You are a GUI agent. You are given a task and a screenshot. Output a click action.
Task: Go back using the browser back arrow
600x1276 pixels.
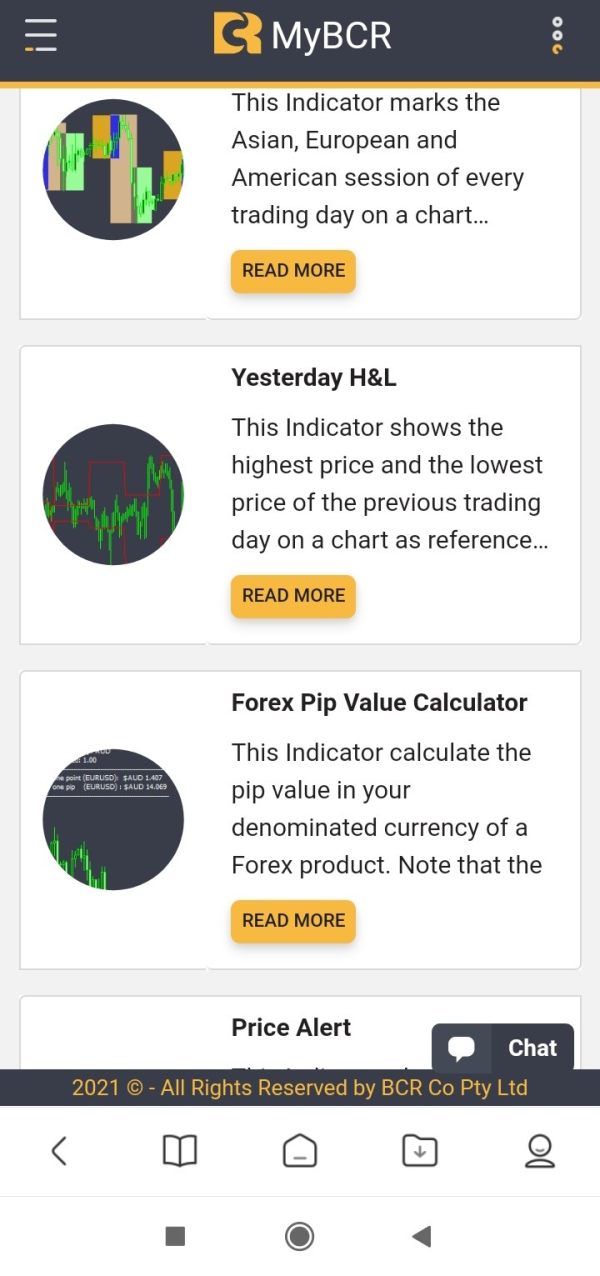[x=59, y=1151]
